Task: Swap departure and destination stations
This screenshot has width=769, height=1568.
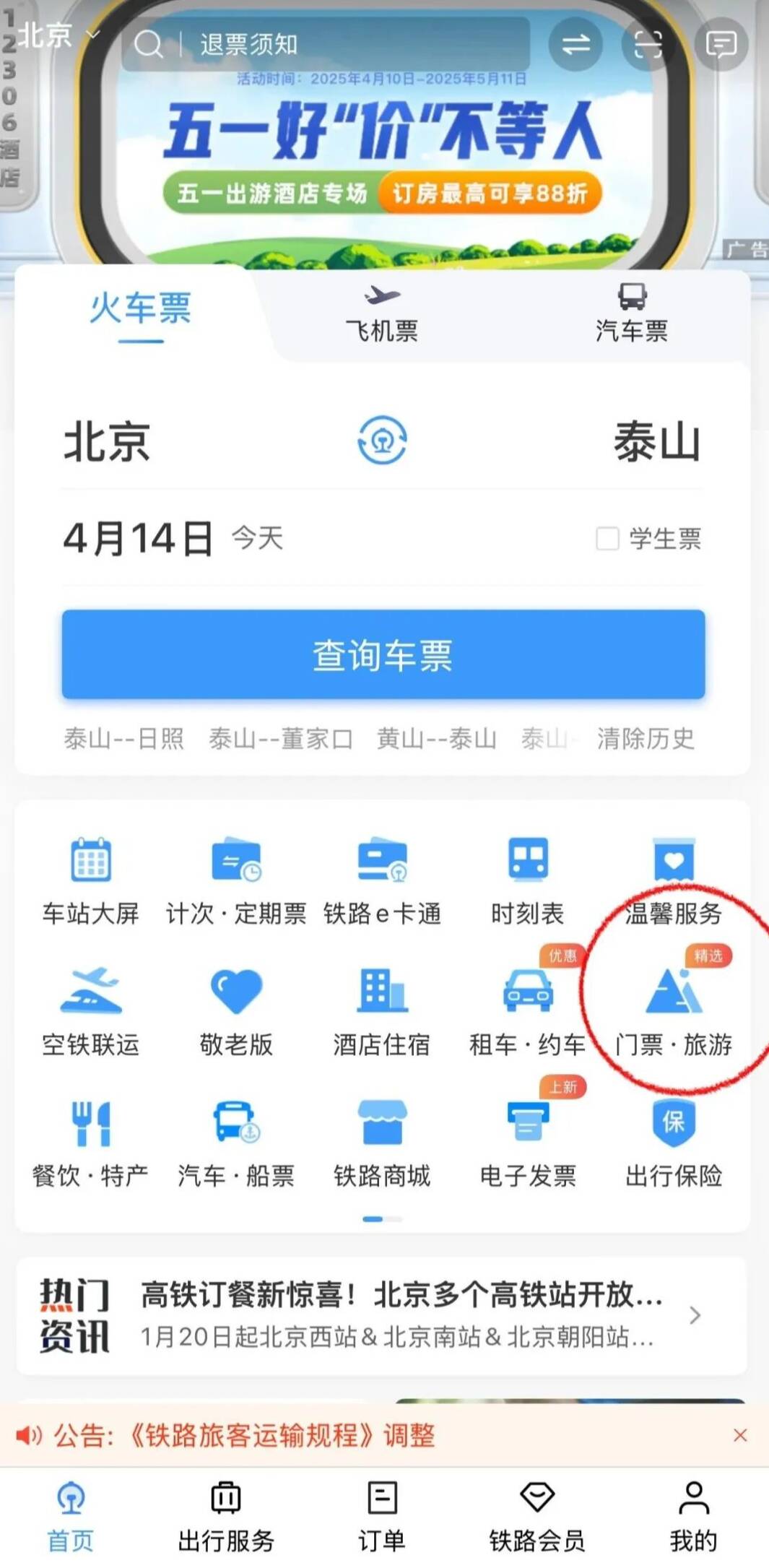Action: point(382,441)
